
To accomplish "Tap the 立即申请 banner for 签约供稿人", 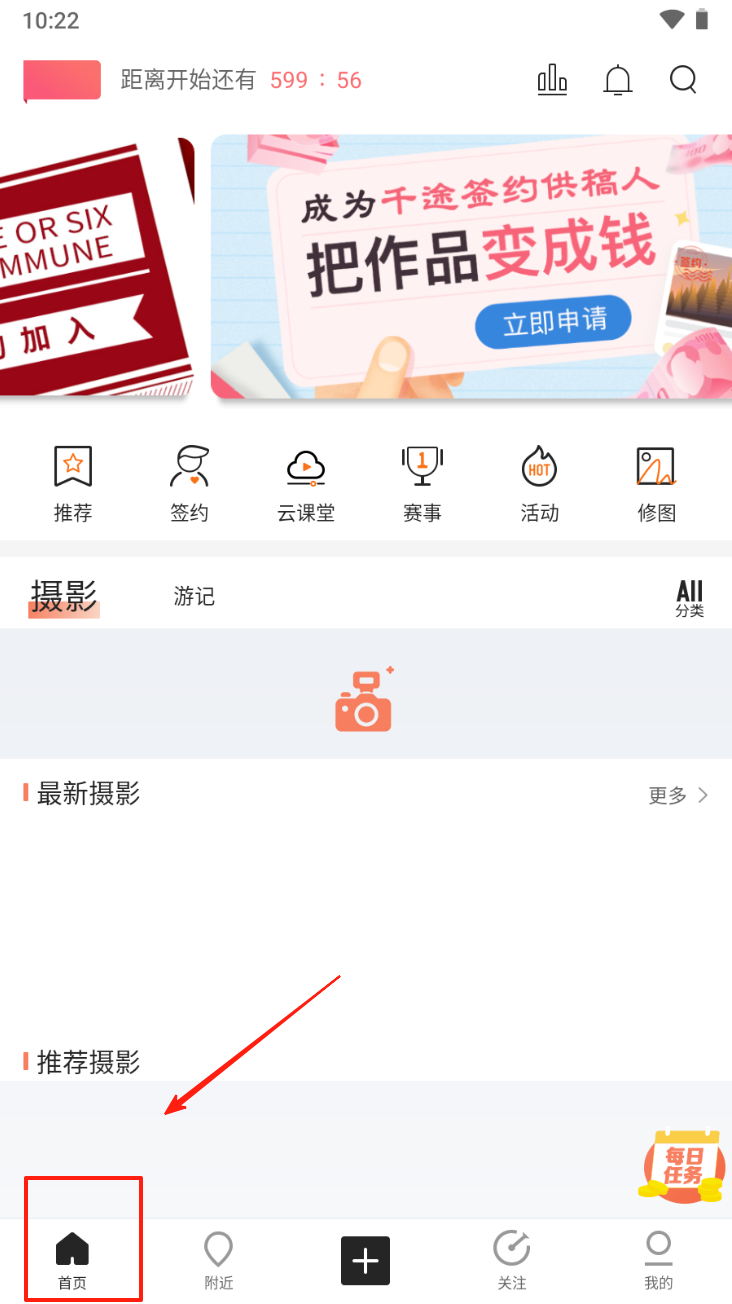I will [x=471, y=267].
